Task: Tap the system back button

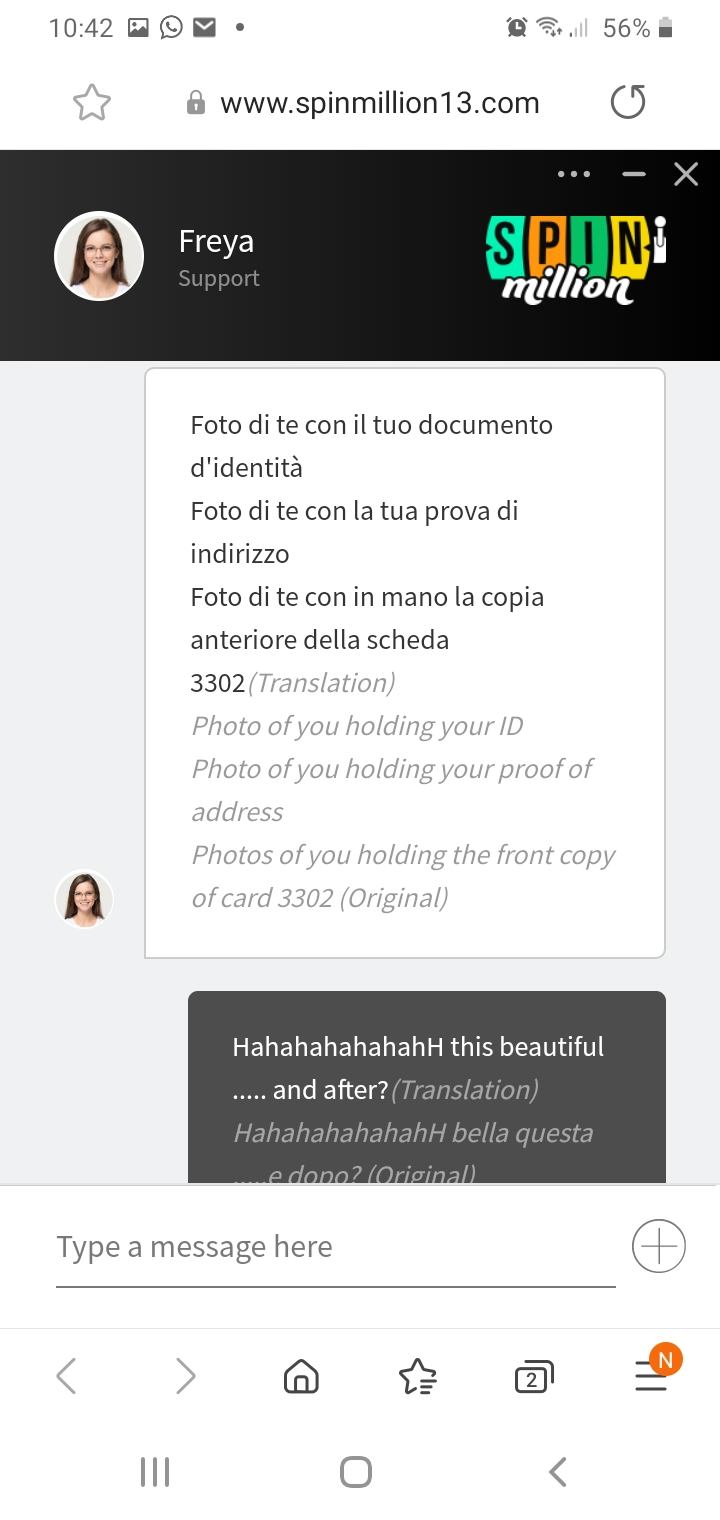Action: point(558,1471)
